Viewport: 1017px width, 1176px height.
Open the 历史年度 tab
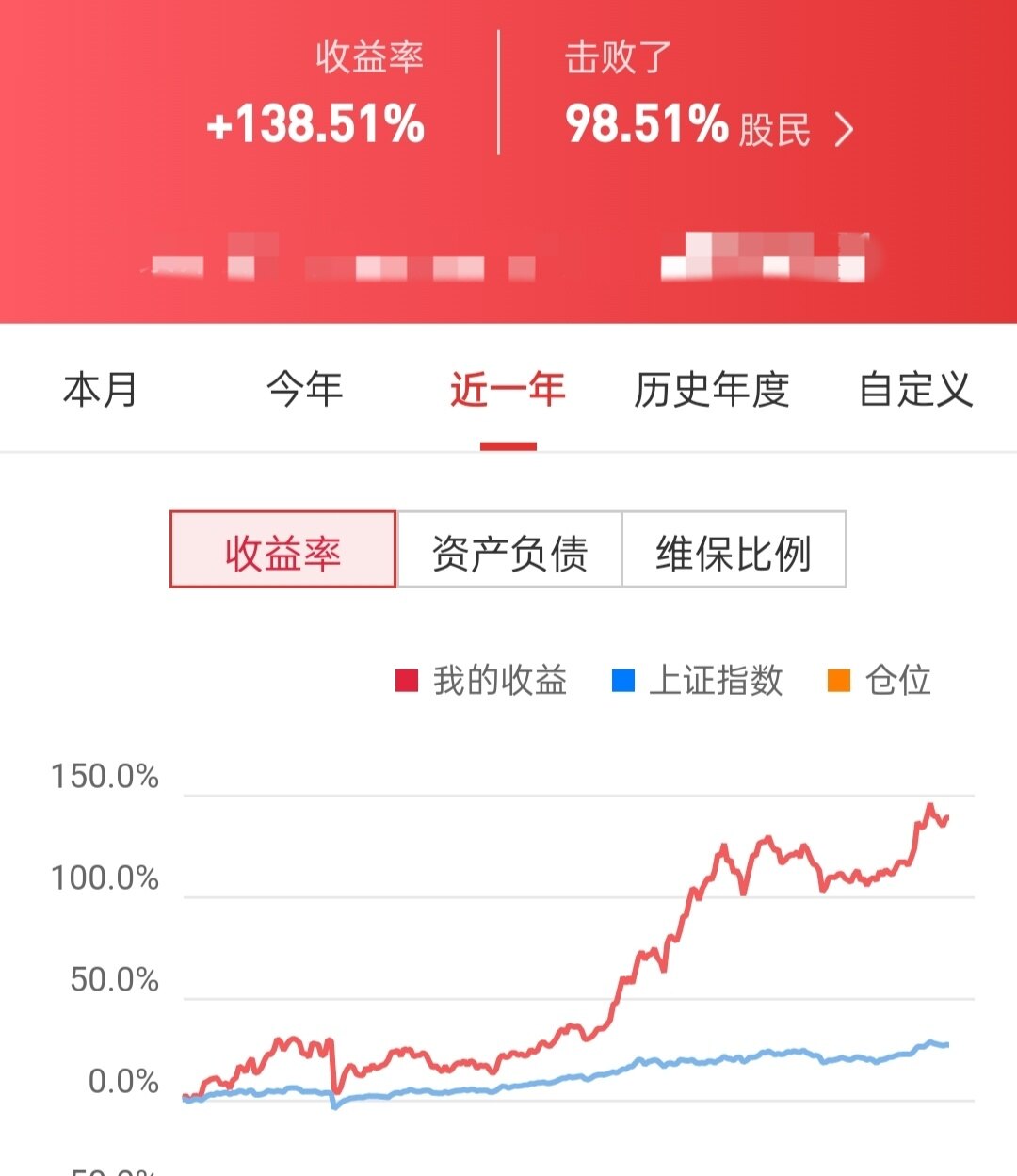click(x=712, y=390)
